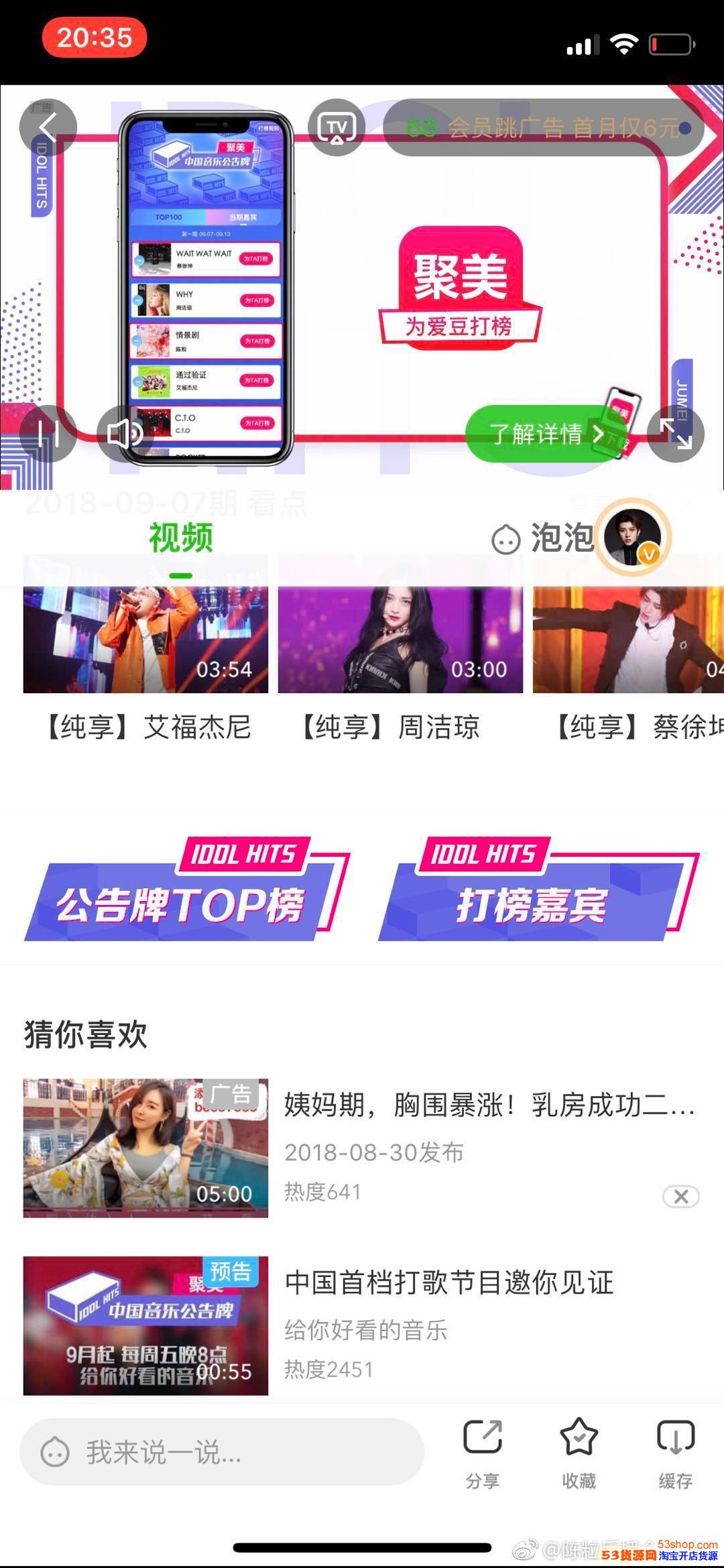Image resolution: width=724 pixels, height=1568 pixels.
Task: Share this video via 分享
Action: (483, 1453)
